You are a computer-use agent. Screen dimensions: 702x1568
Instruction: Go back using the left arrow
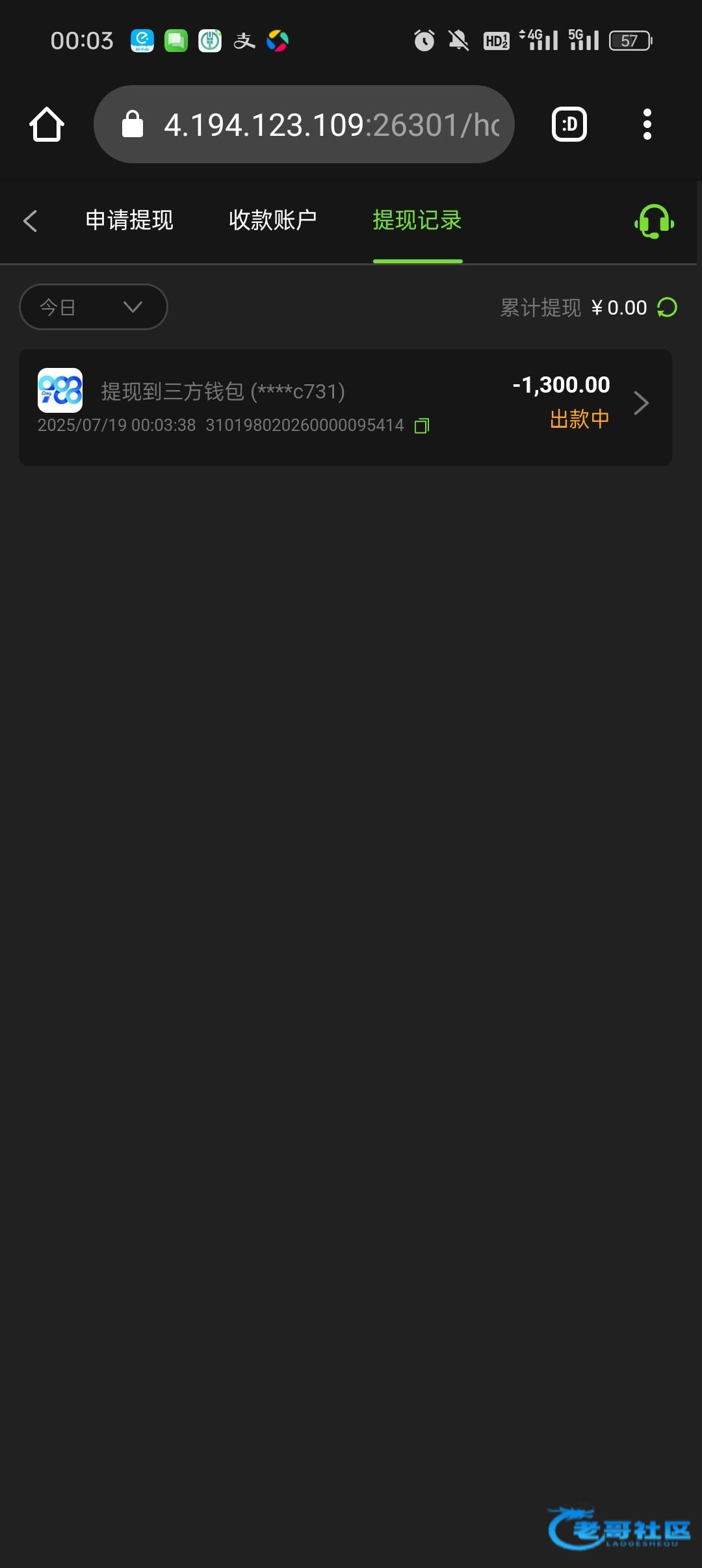click(x=31, y=221)
